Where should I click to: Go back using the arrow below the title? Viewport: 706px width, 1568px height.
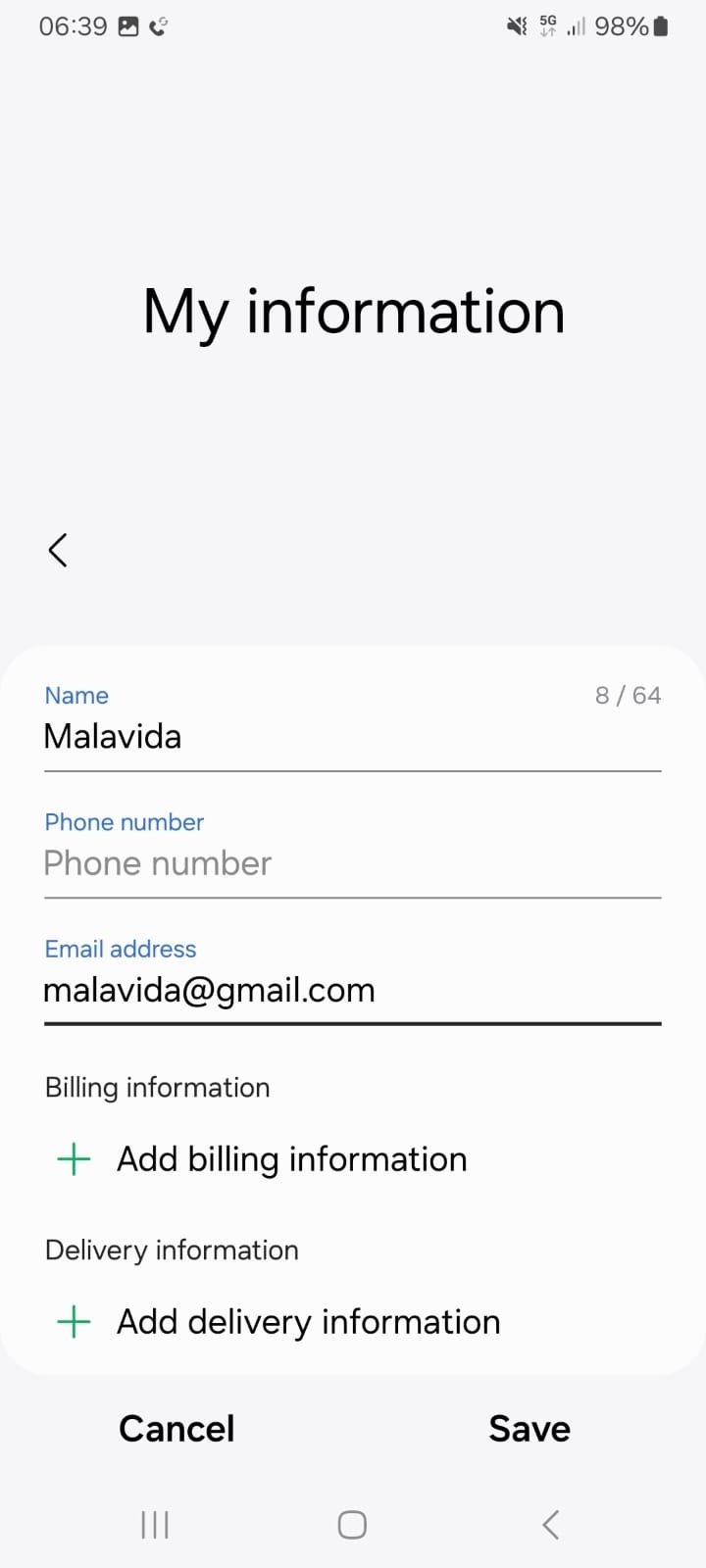(58, 551)
